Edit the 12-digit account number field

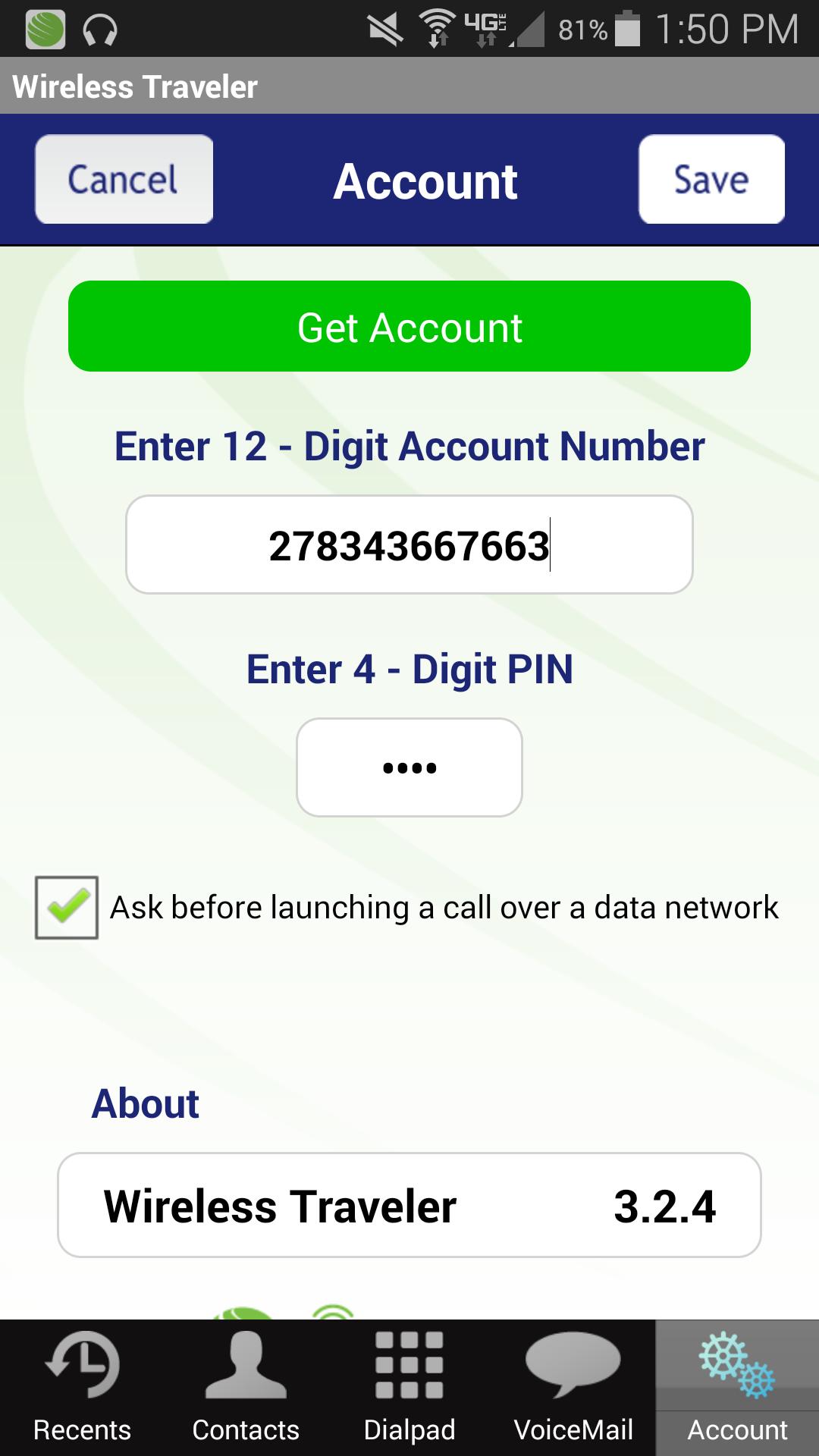(409, 544)
